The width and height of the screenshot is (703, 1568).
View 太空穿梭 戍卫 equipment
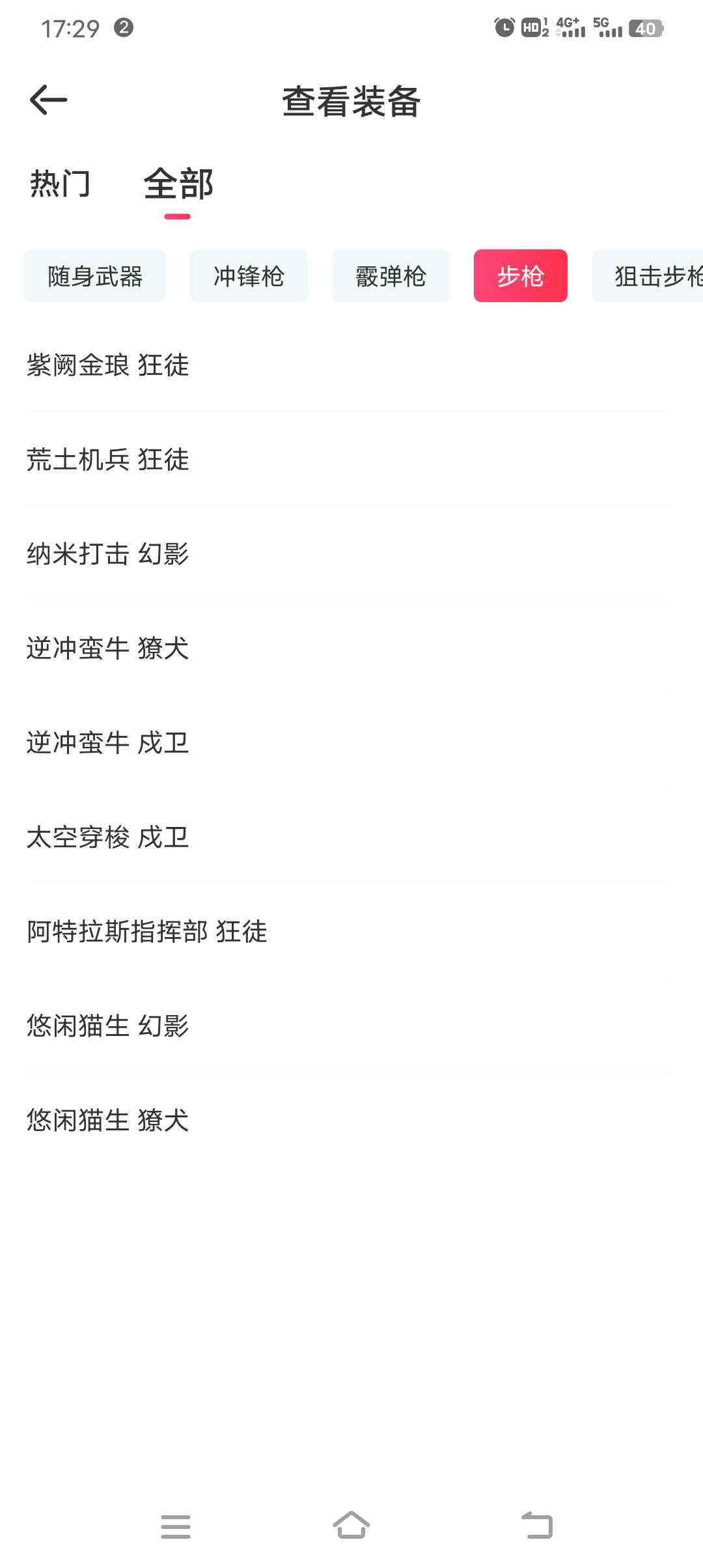pos(108,837)
